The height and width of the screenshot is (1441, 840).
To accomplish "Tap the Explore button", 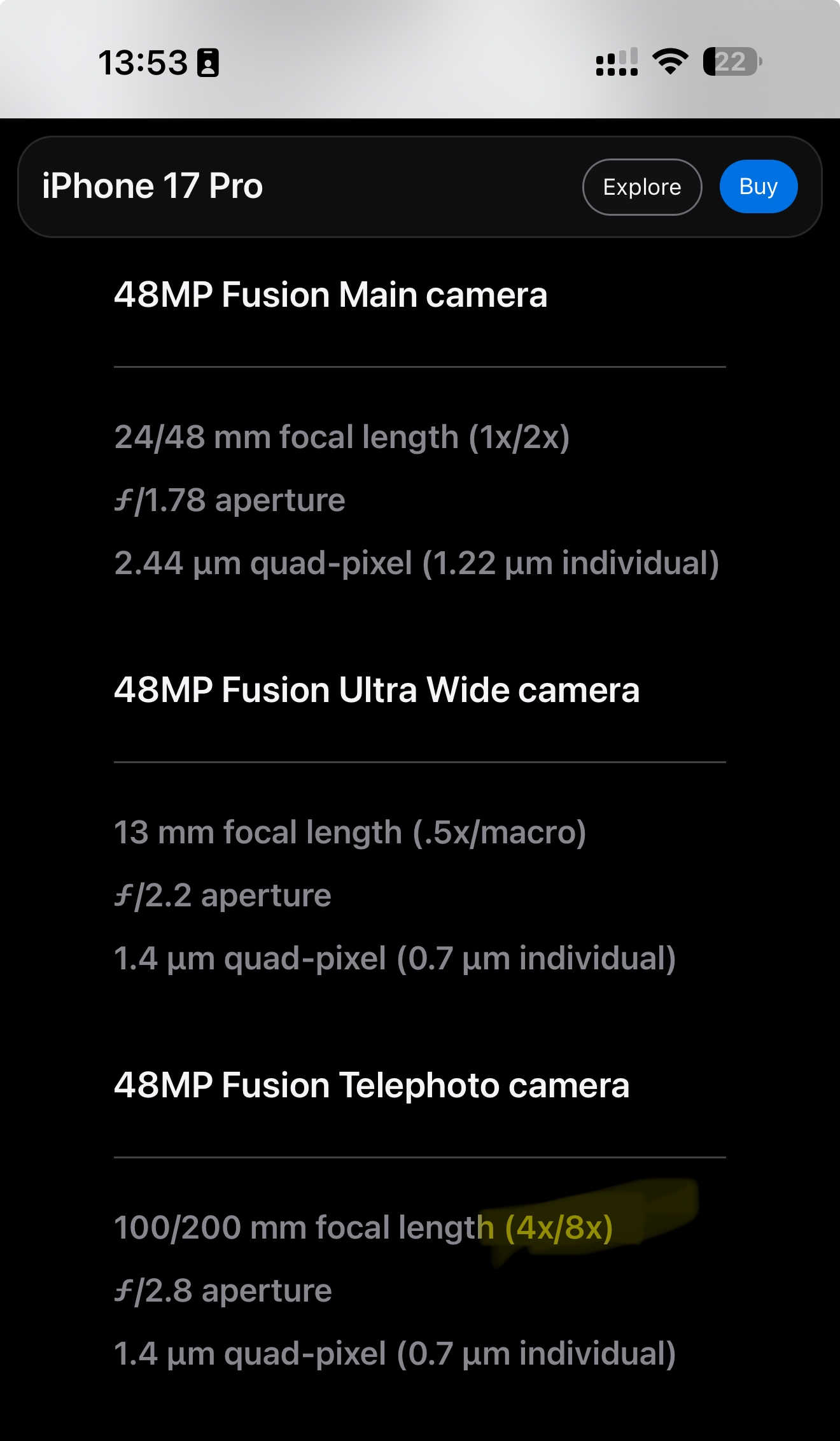I will point(641,187).
